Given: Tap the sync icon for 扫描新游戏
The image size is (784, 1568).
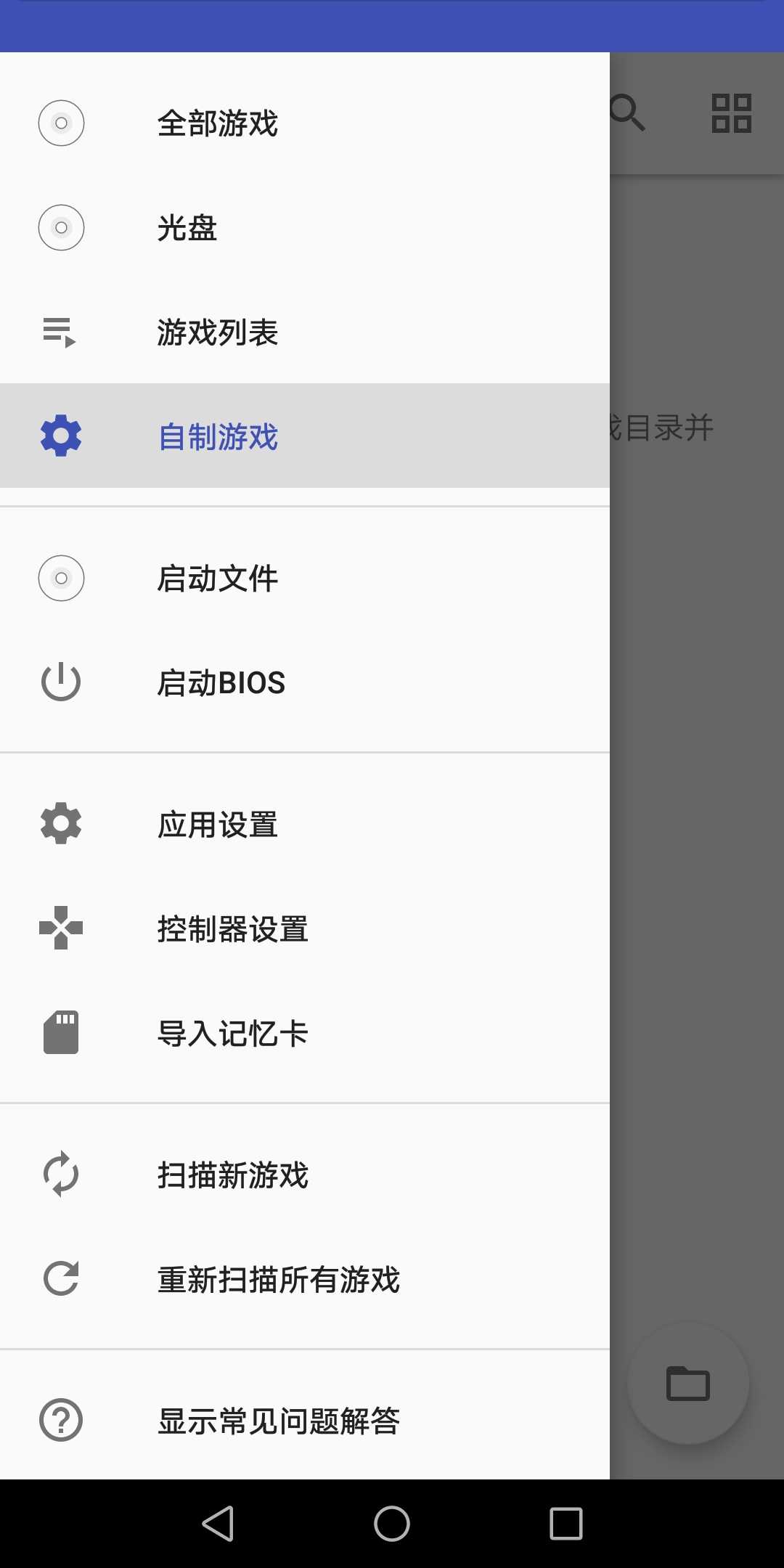Looking at the screenshot, I should point(61,1175).
